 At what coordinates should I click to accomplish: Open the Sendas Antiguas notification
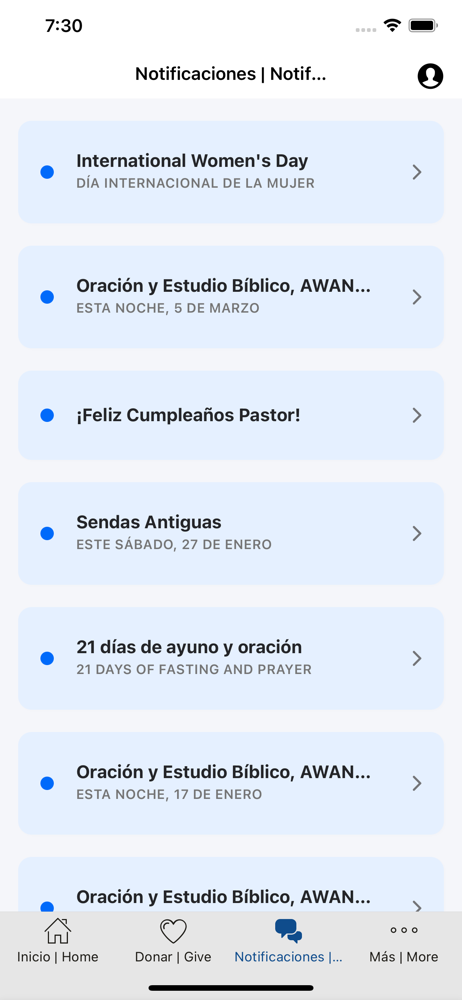pyautogui.click(x=231, y=533)
